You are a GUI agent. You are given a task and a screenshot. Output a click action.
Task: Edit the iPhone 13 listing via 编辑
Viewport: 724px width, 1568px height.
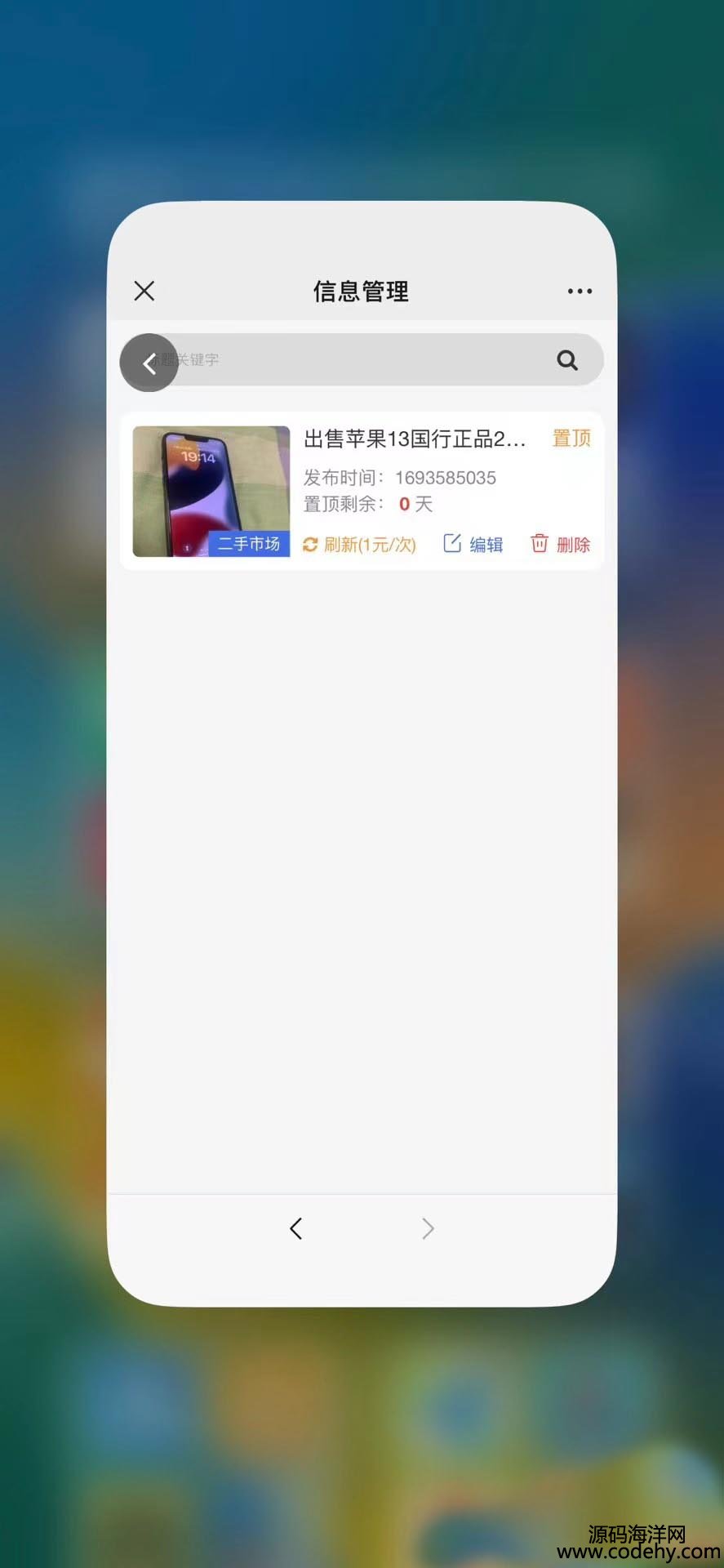click(x=473, y=545)
